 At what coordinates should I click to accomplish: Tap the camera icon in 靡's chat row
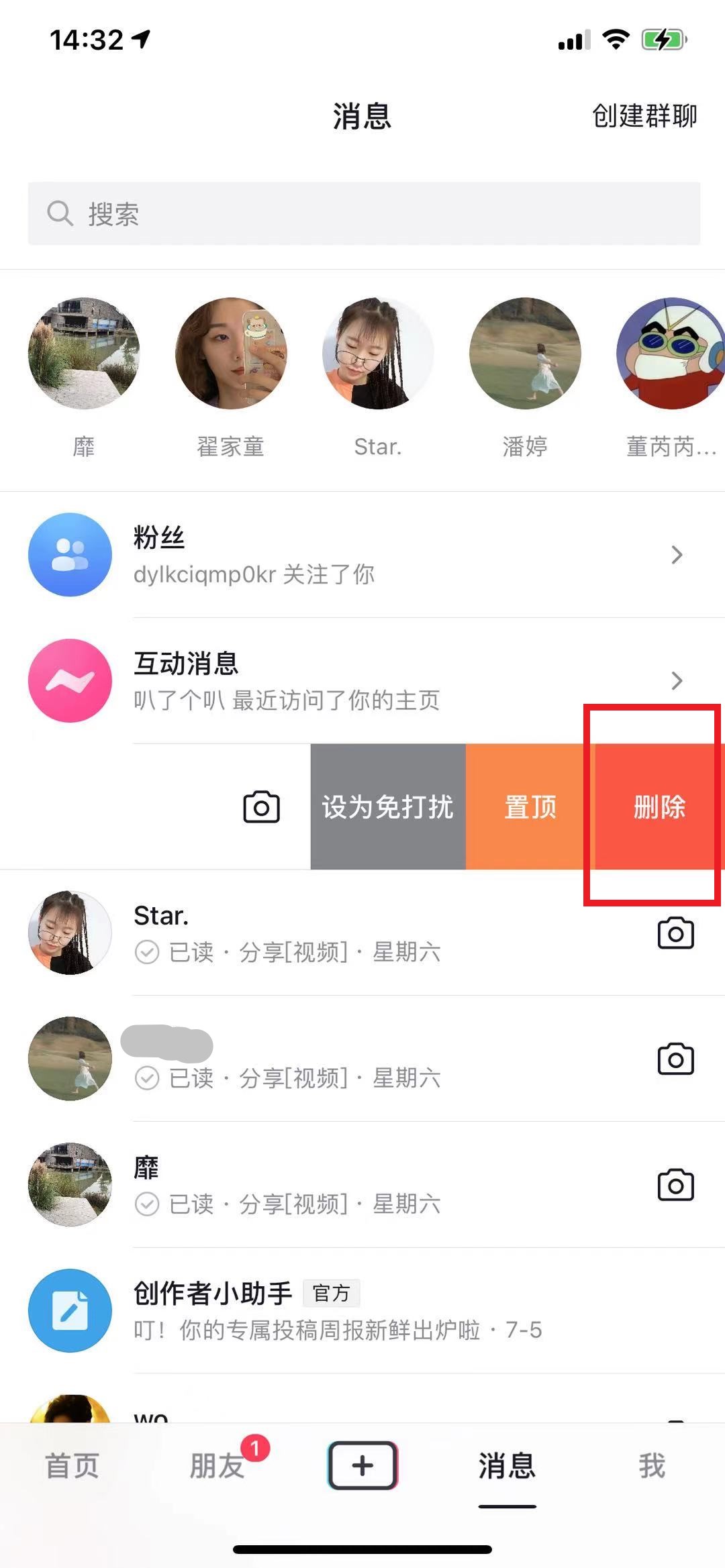point(675,1185)
